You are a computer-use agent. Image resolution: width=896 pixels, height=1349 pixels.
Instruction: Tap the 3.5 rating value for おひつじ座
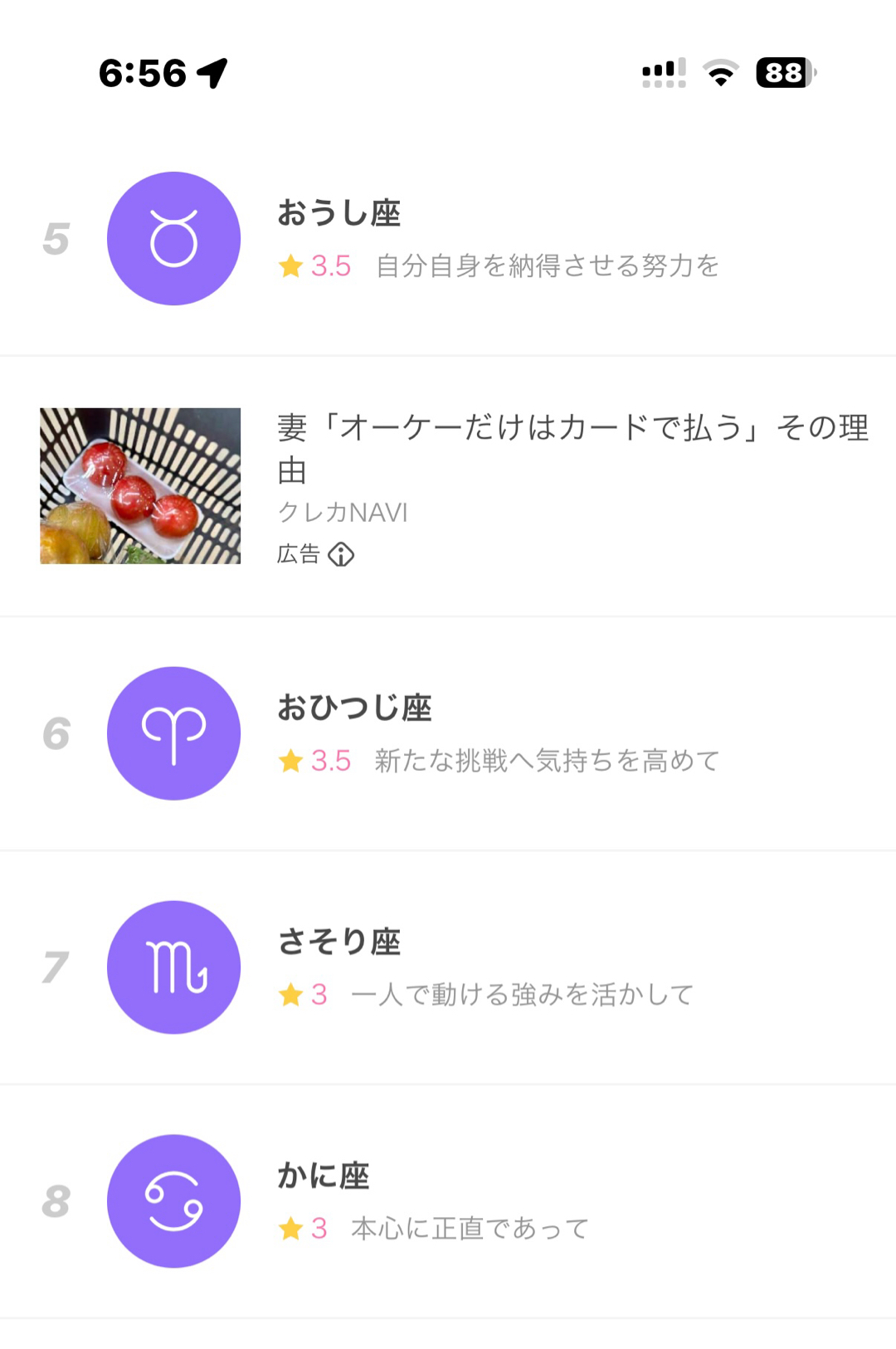pyautogui.click(x=331, y=758)
